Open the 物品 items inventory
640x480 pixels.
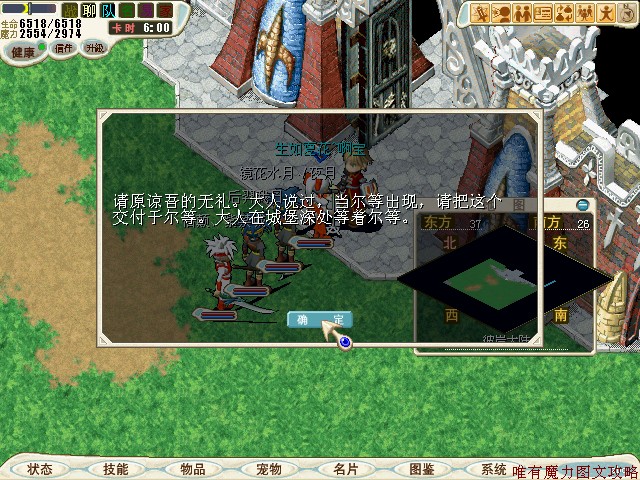[193, 469]
